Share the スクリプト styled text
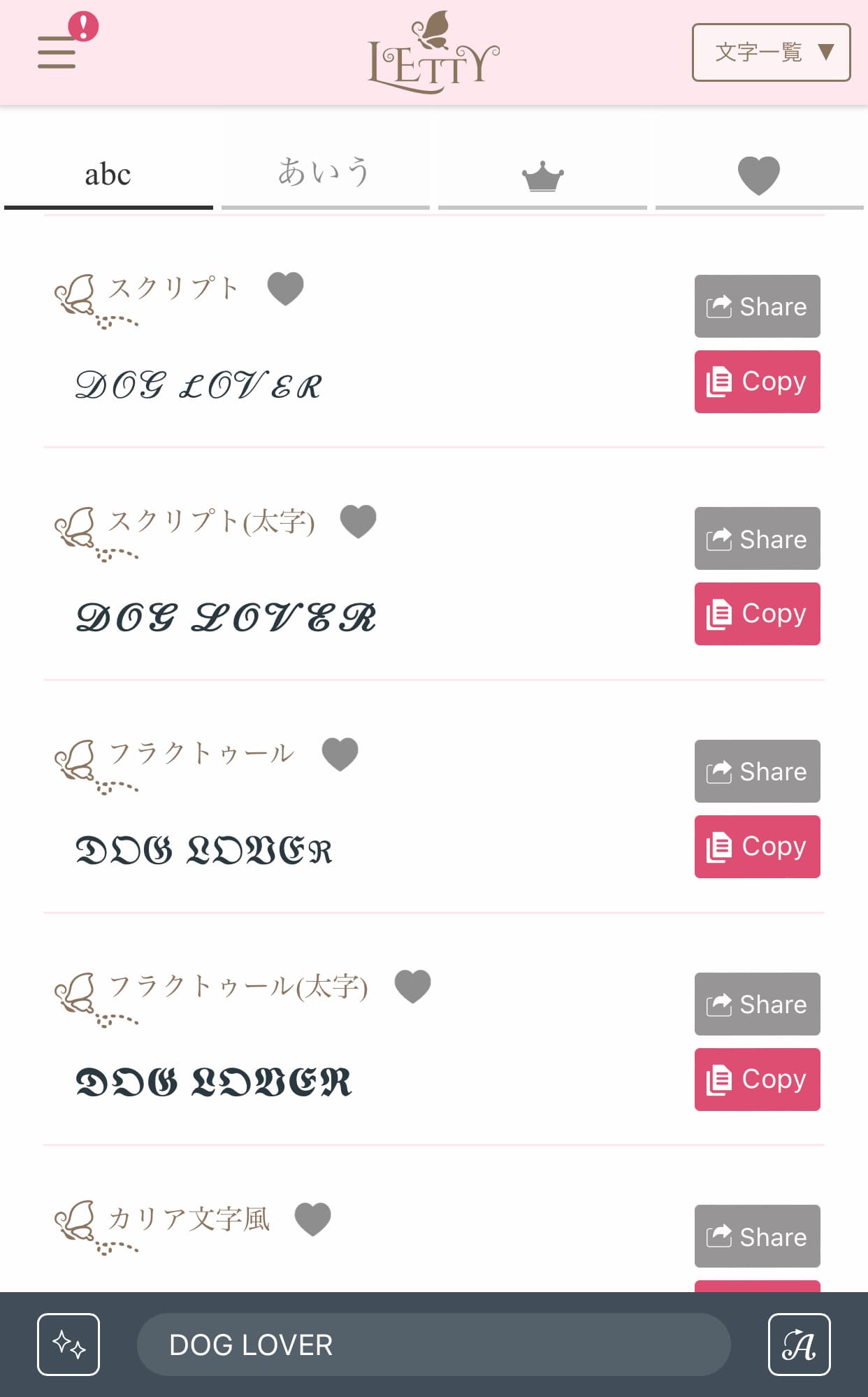The image size is (868, 1397). (757, 306)
